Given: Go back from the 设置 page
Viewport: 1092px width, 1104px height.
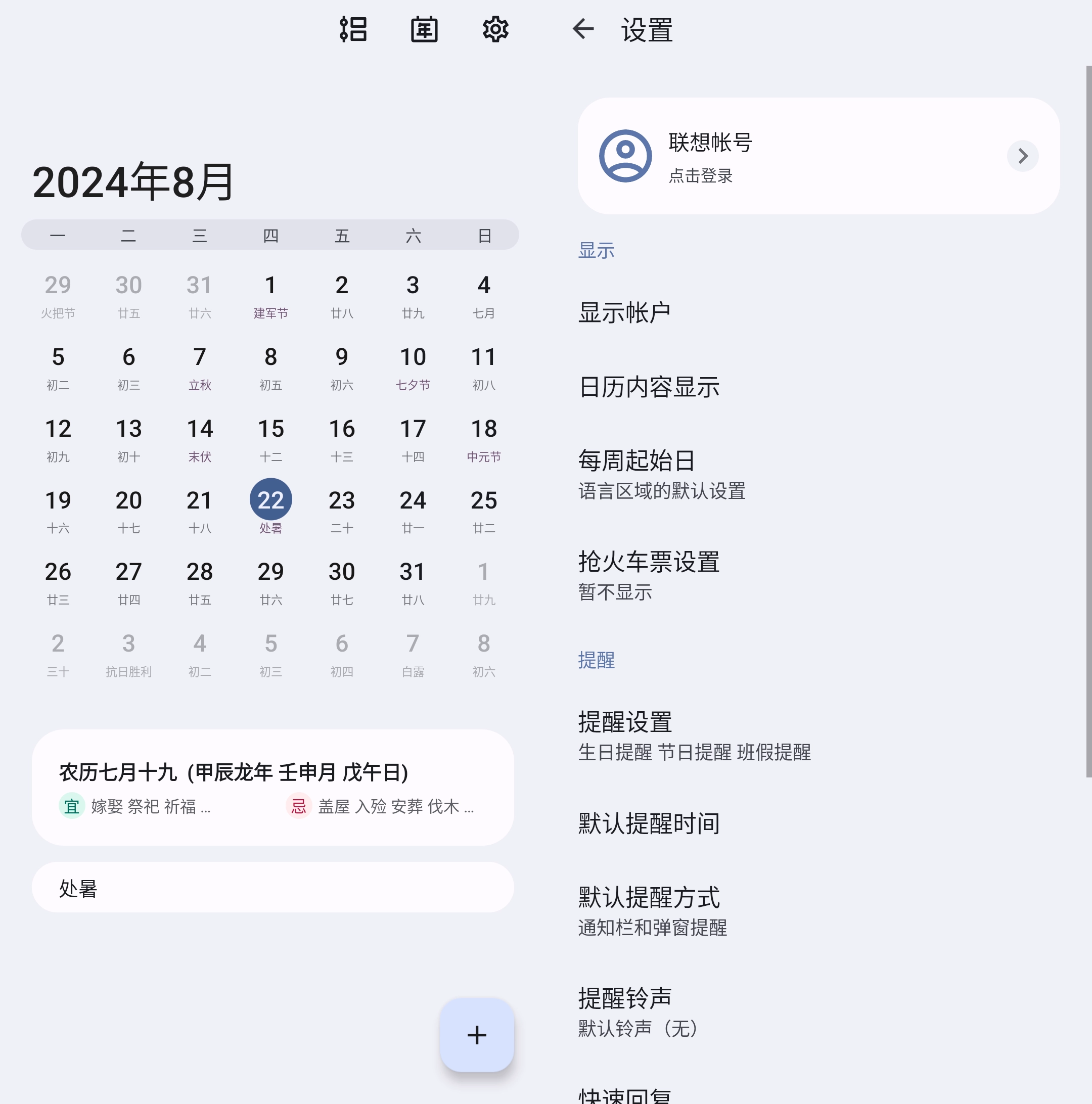Looking at the screenshot, I should tap(583, 29).
